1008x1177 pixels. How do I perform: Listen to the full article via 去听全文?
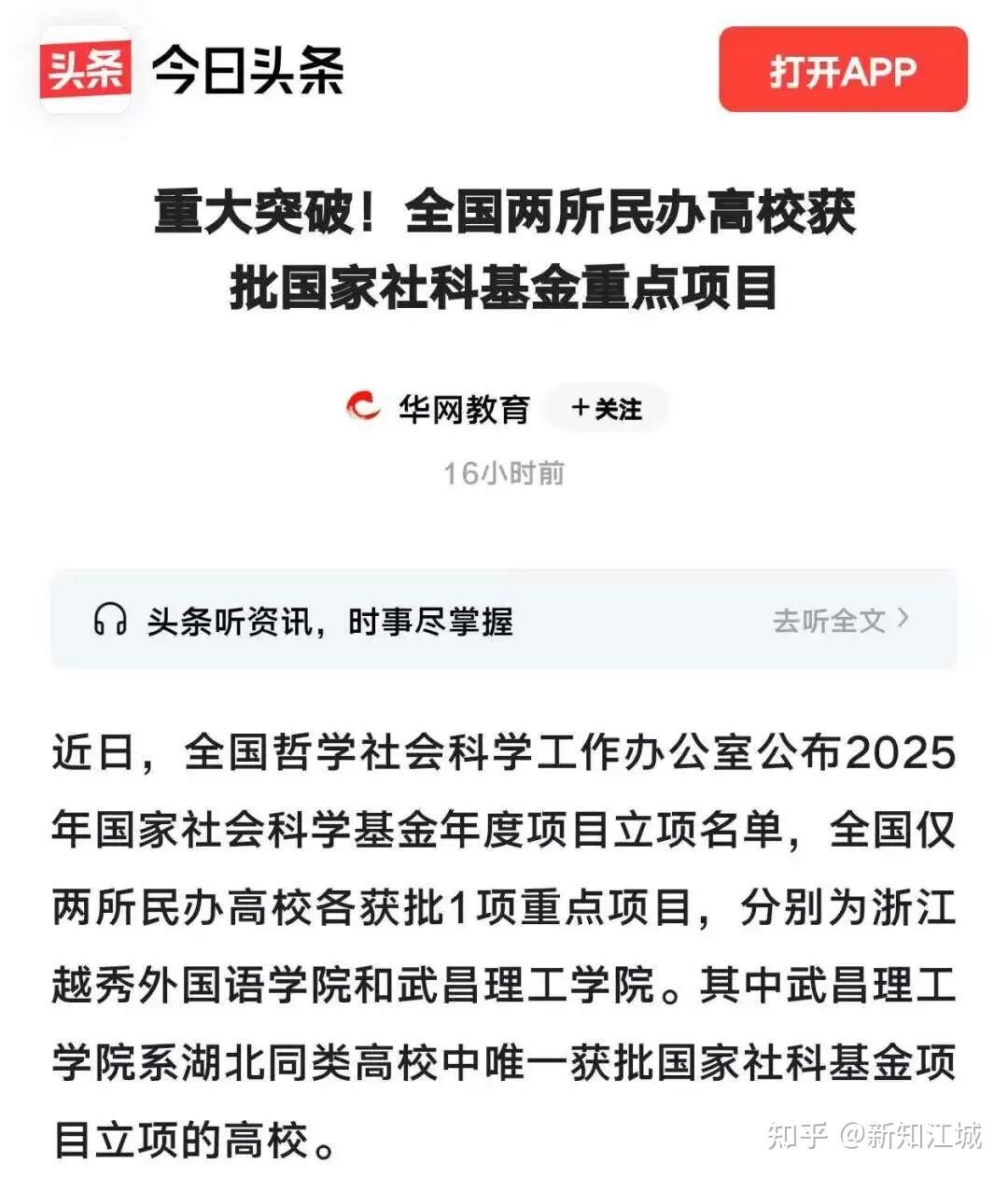(839, 621)
